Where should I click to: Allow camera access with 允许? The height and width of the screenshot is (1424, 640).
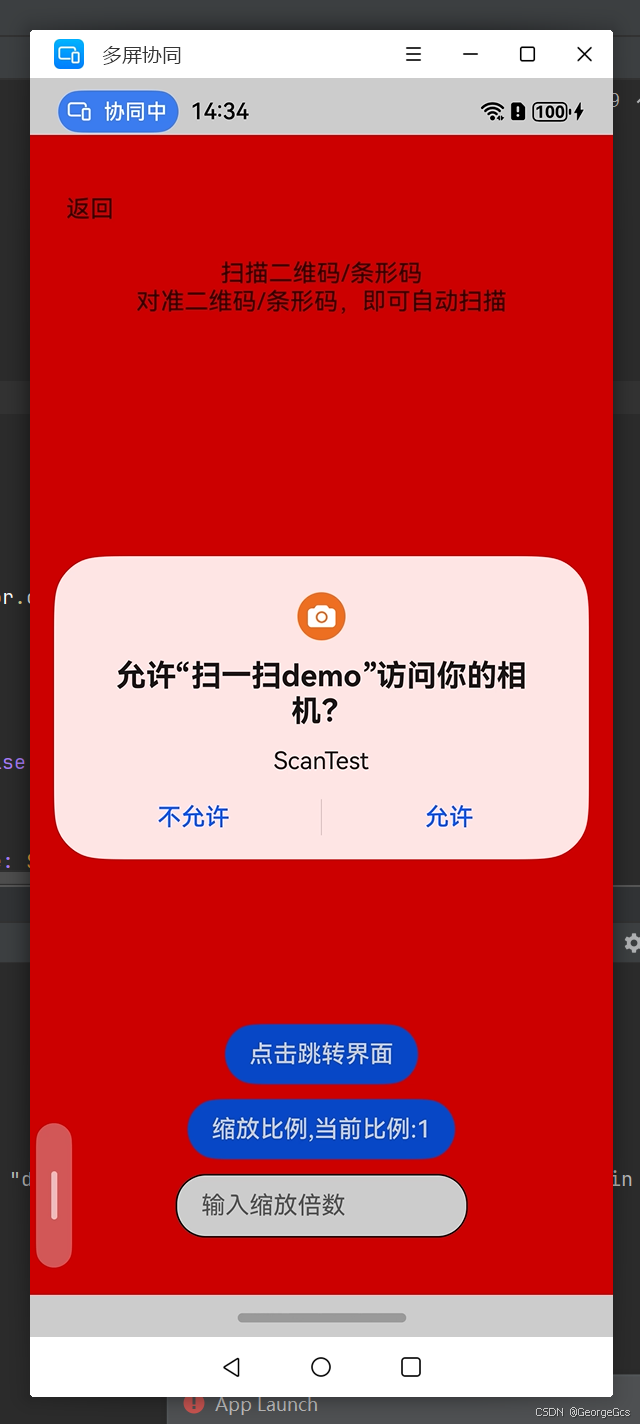pyautogui.click(x=449, y=817)
